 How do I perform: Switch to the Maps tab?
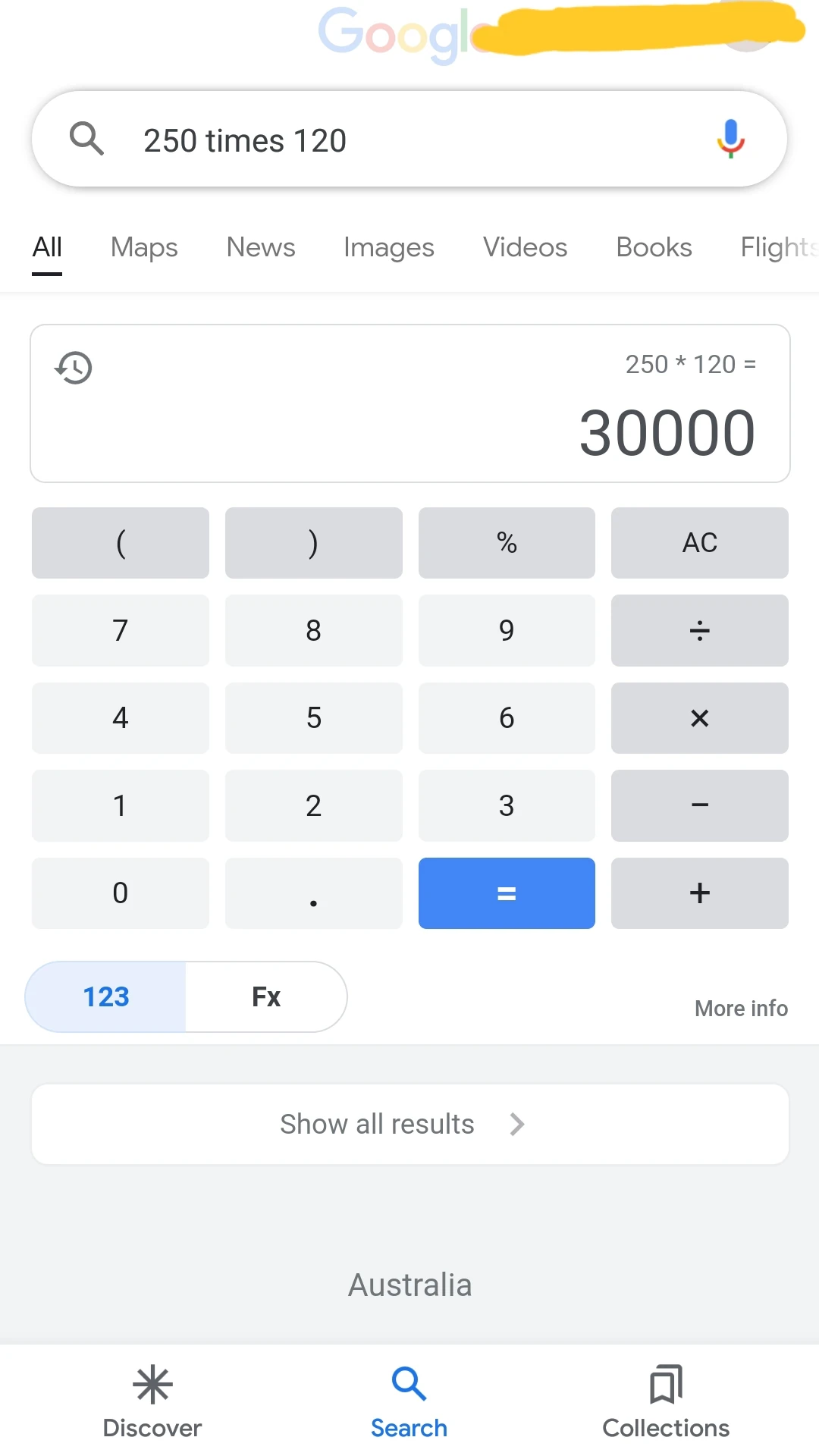[144, 247]
